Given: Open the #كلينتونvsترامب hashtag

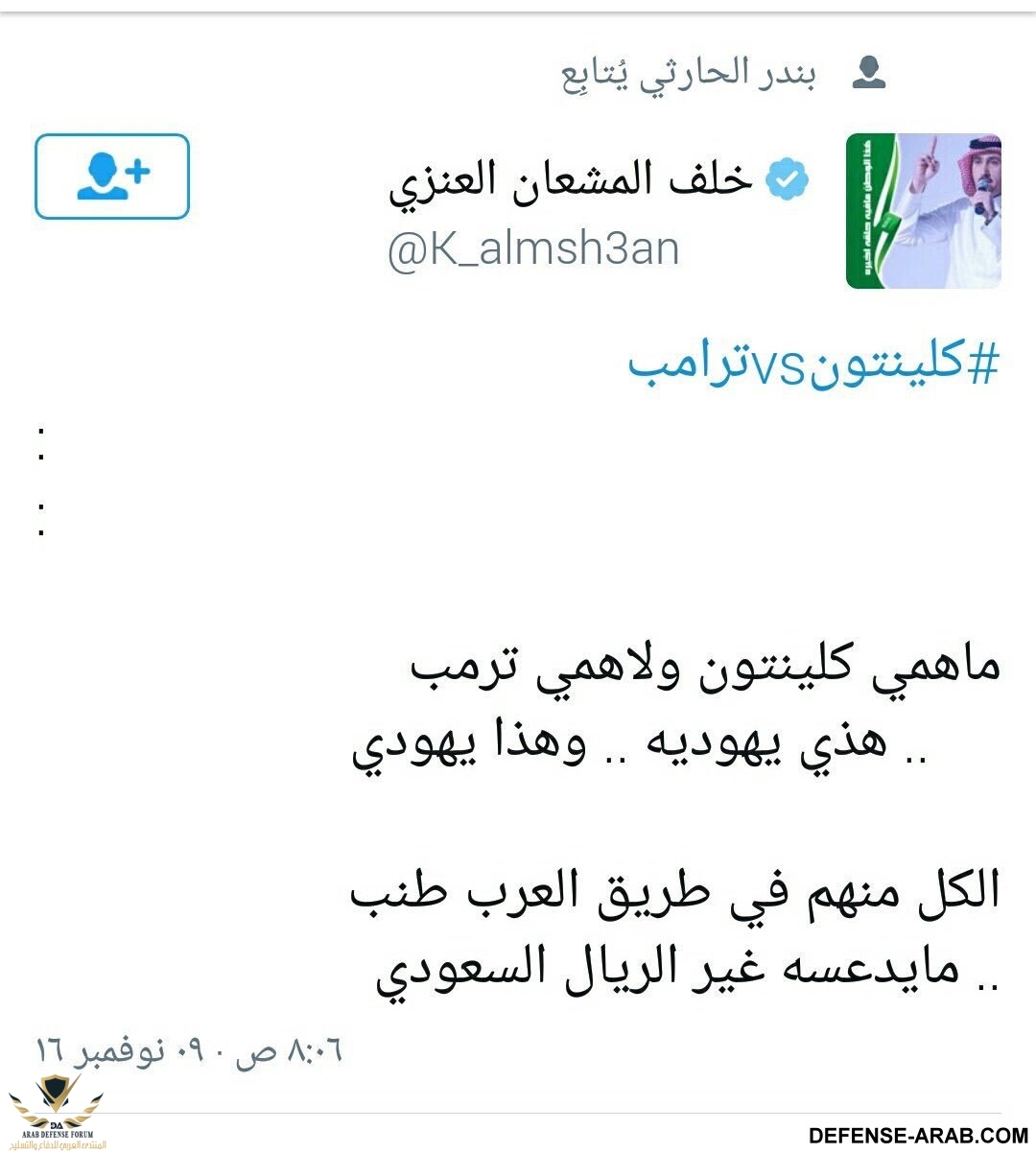Looking at the screenshot, I should [813, 365].
